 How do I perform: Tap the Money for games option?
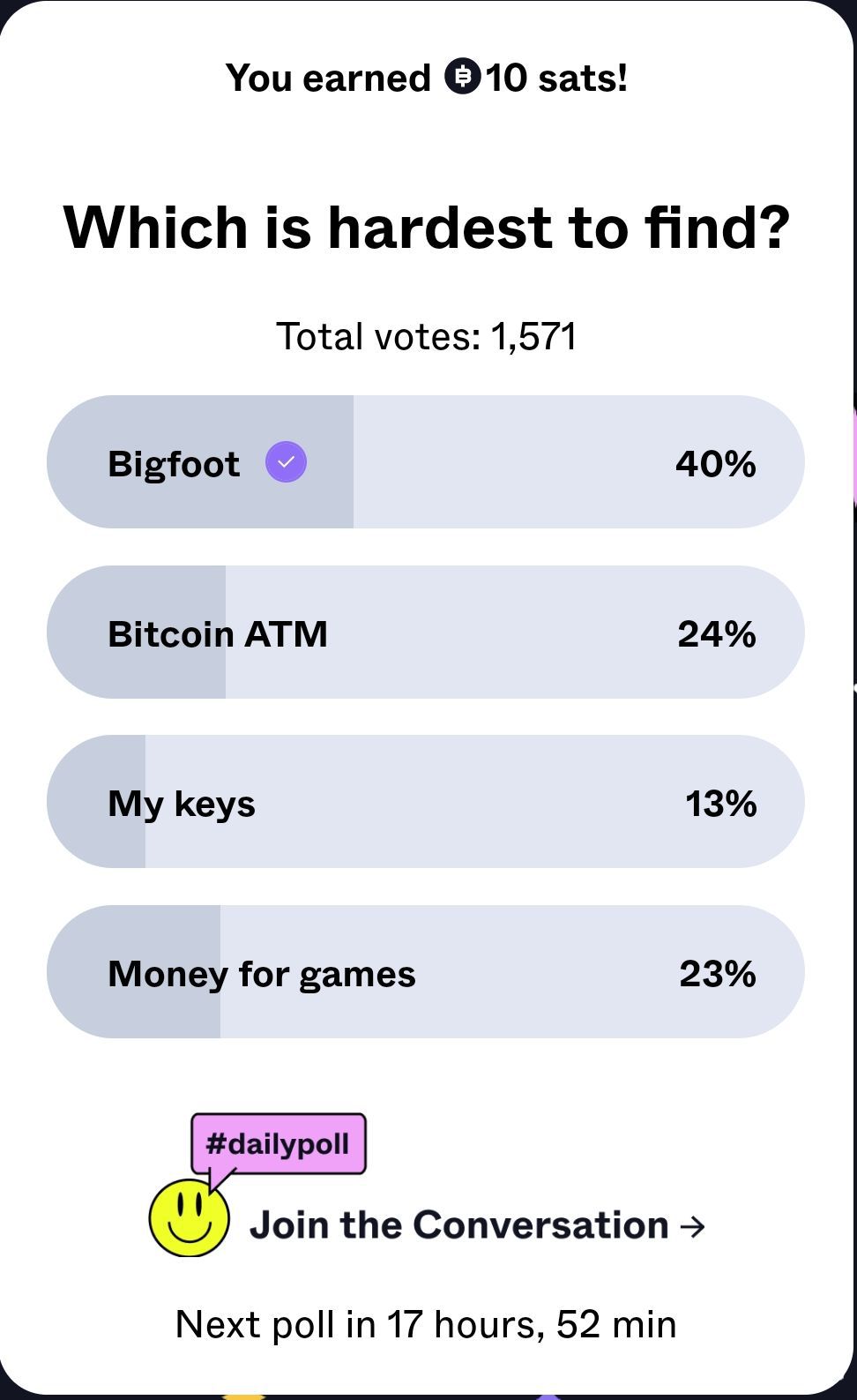coord(425,972)
